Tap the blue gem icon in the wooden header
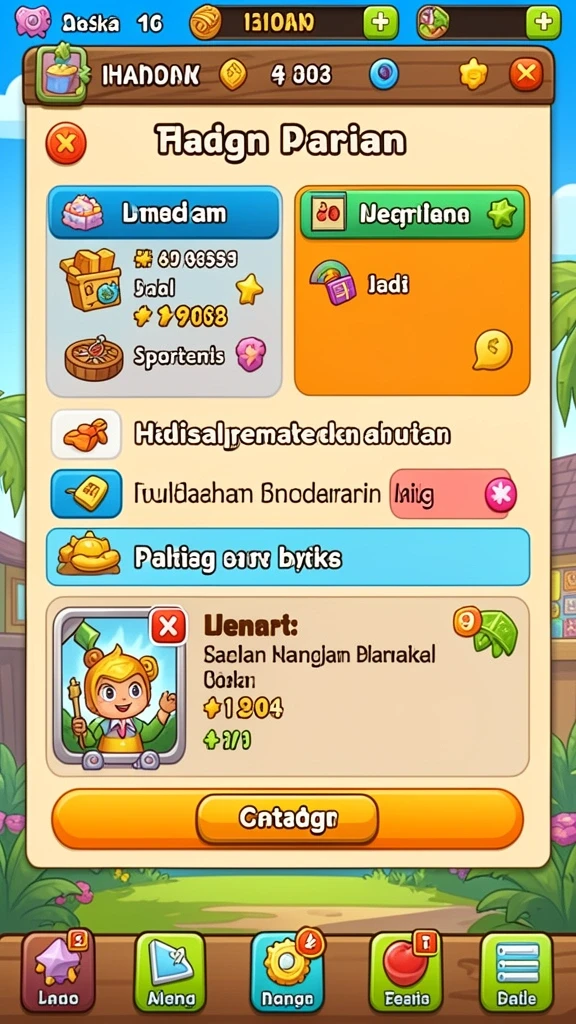The width and height of the screenshot is (576, 1024). [384, 74]
